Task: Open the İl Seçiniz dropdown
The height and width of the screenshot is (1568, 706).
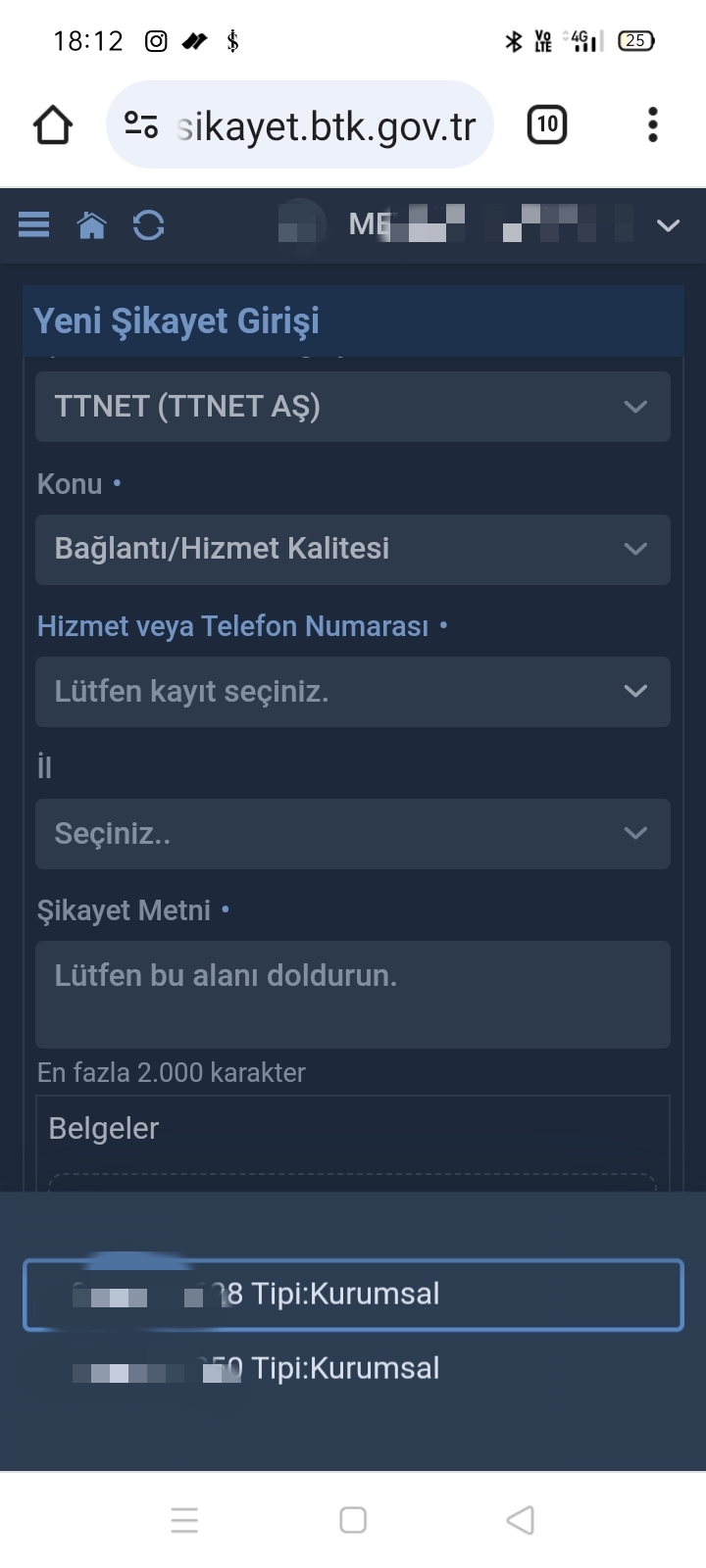Action: point(353,834)
